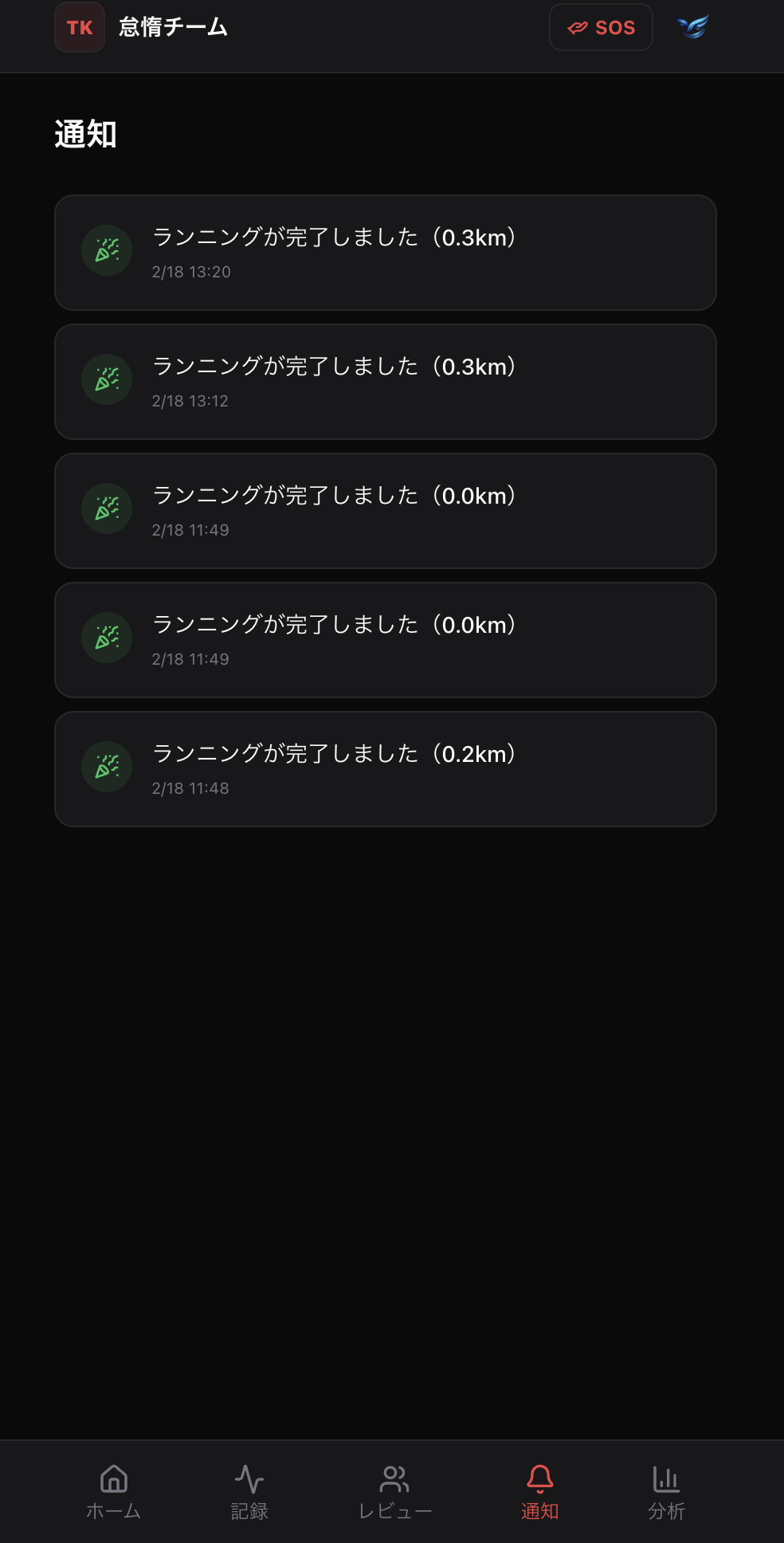
Task: Open the 分析 tab
Action: click(666, 1491)
